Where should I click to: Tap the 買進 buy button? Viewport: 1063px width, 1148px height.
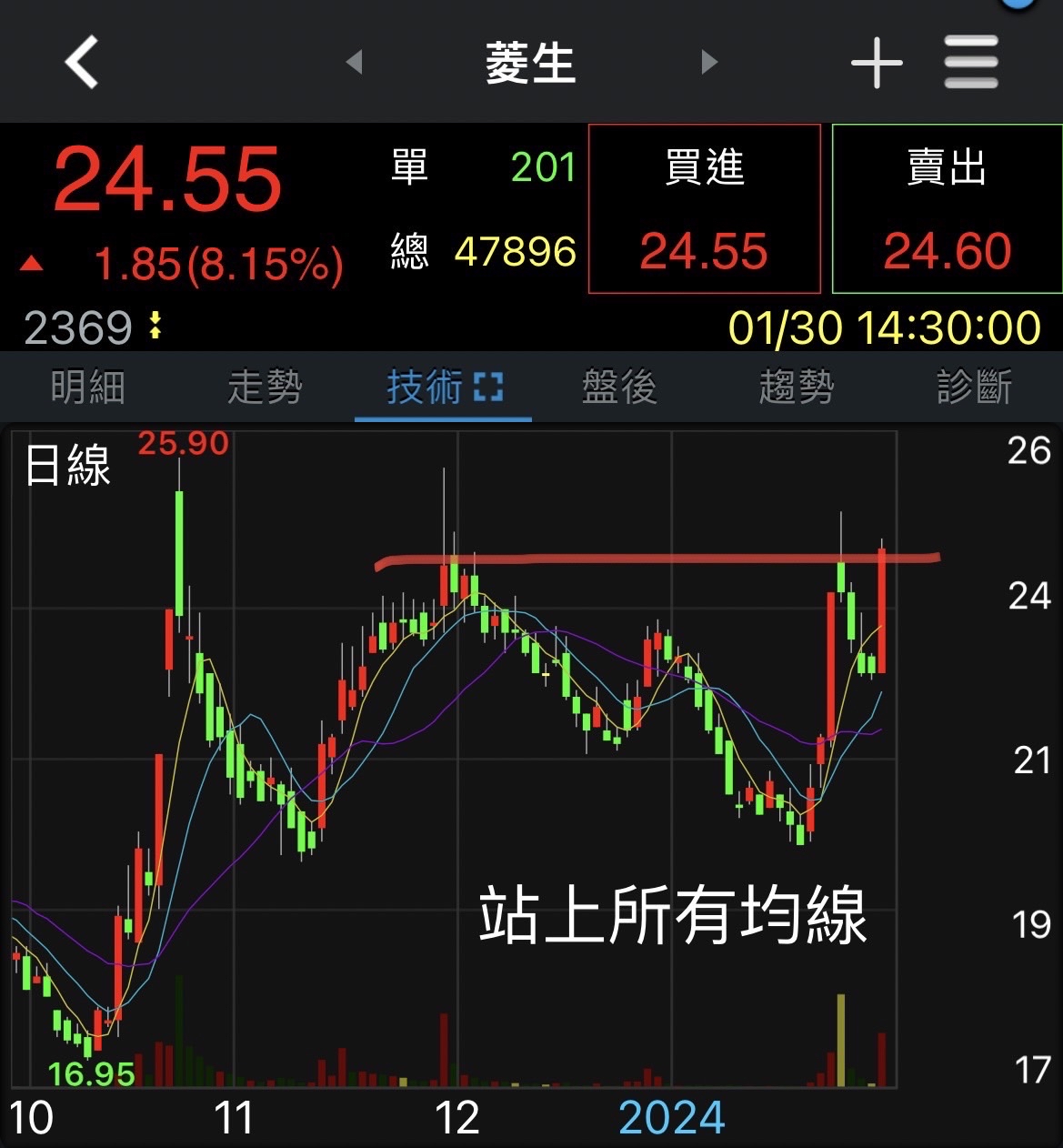click(x=705, y=209)
